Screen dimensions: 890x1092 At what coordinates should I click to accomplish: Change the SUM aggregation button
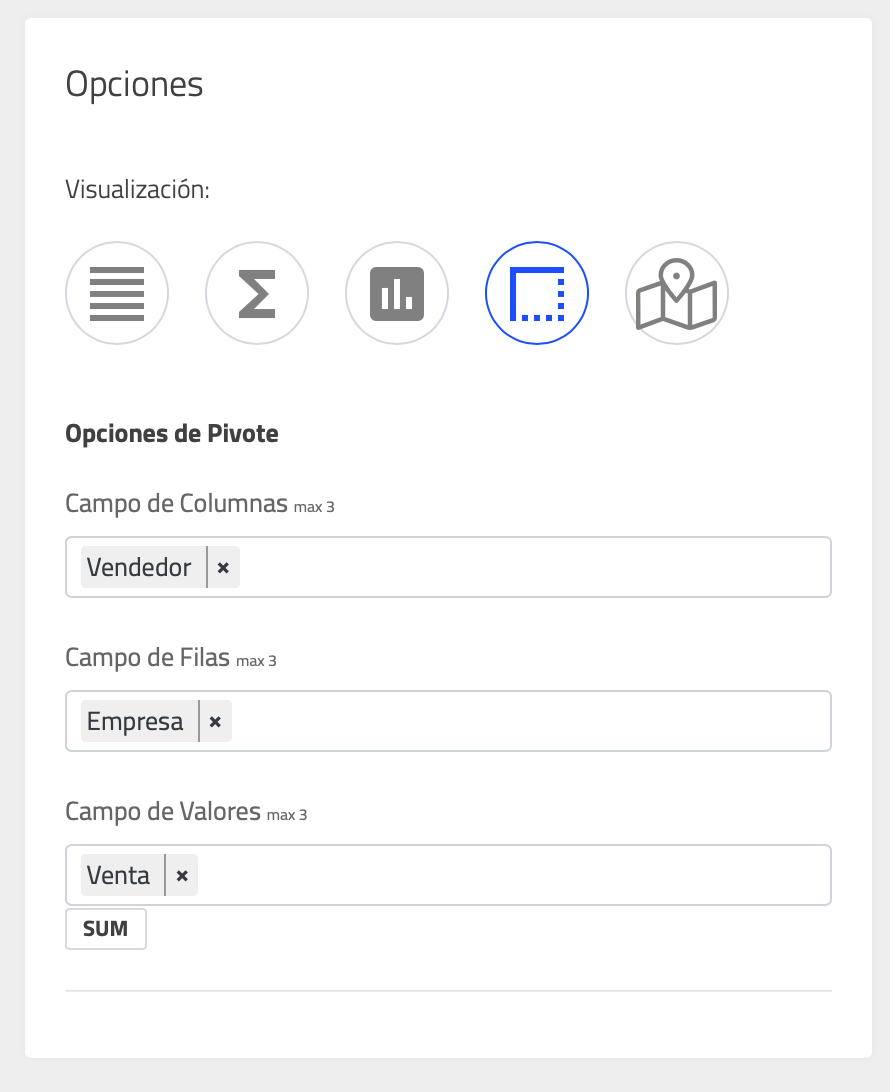106,928
